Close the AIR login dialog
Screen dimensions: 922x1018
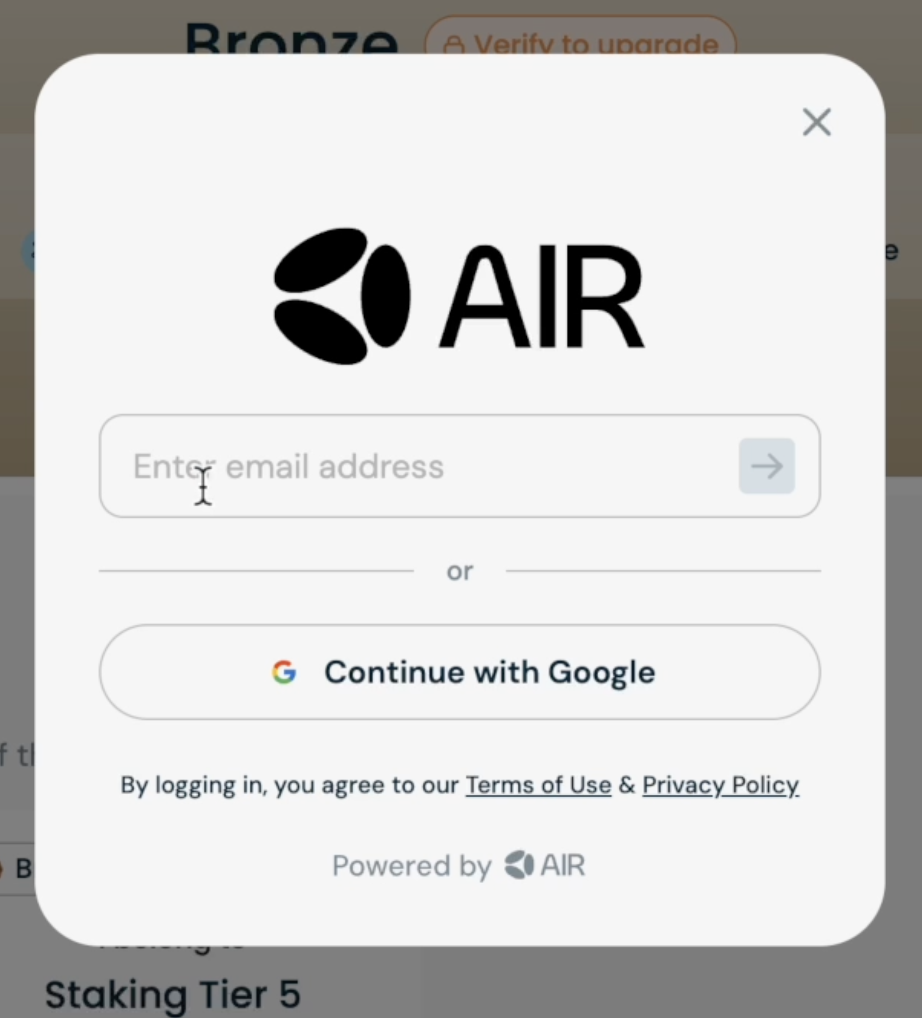(817, 122)
